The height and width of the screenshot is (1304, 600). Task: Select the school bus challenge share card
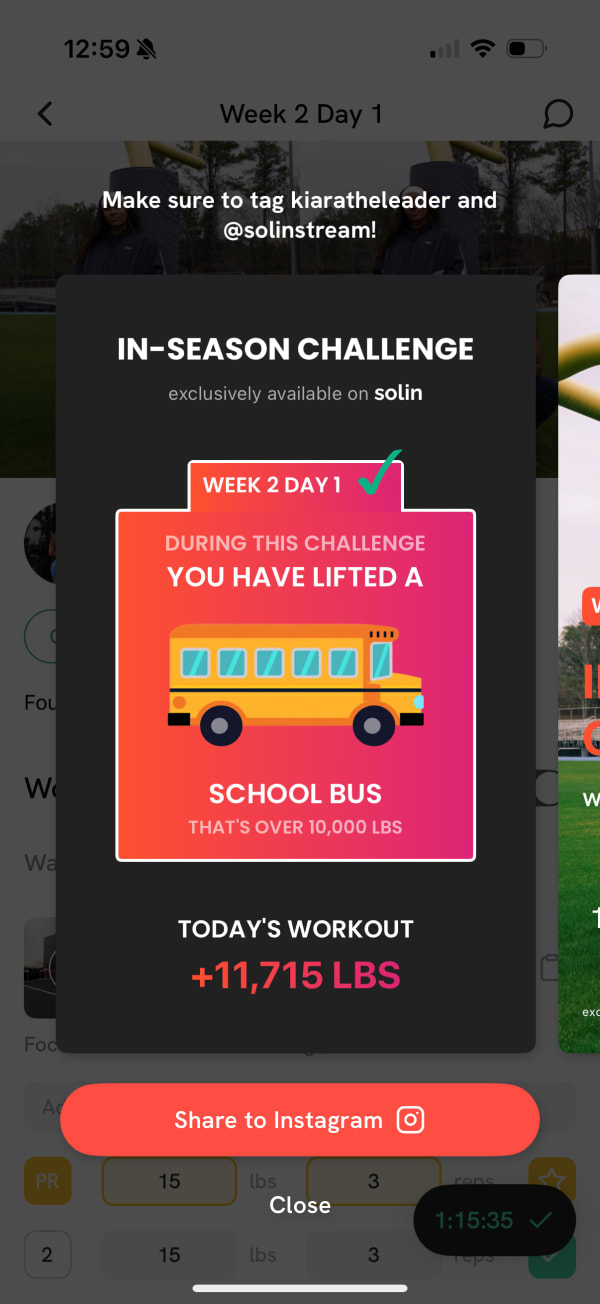tap(295, 664)
